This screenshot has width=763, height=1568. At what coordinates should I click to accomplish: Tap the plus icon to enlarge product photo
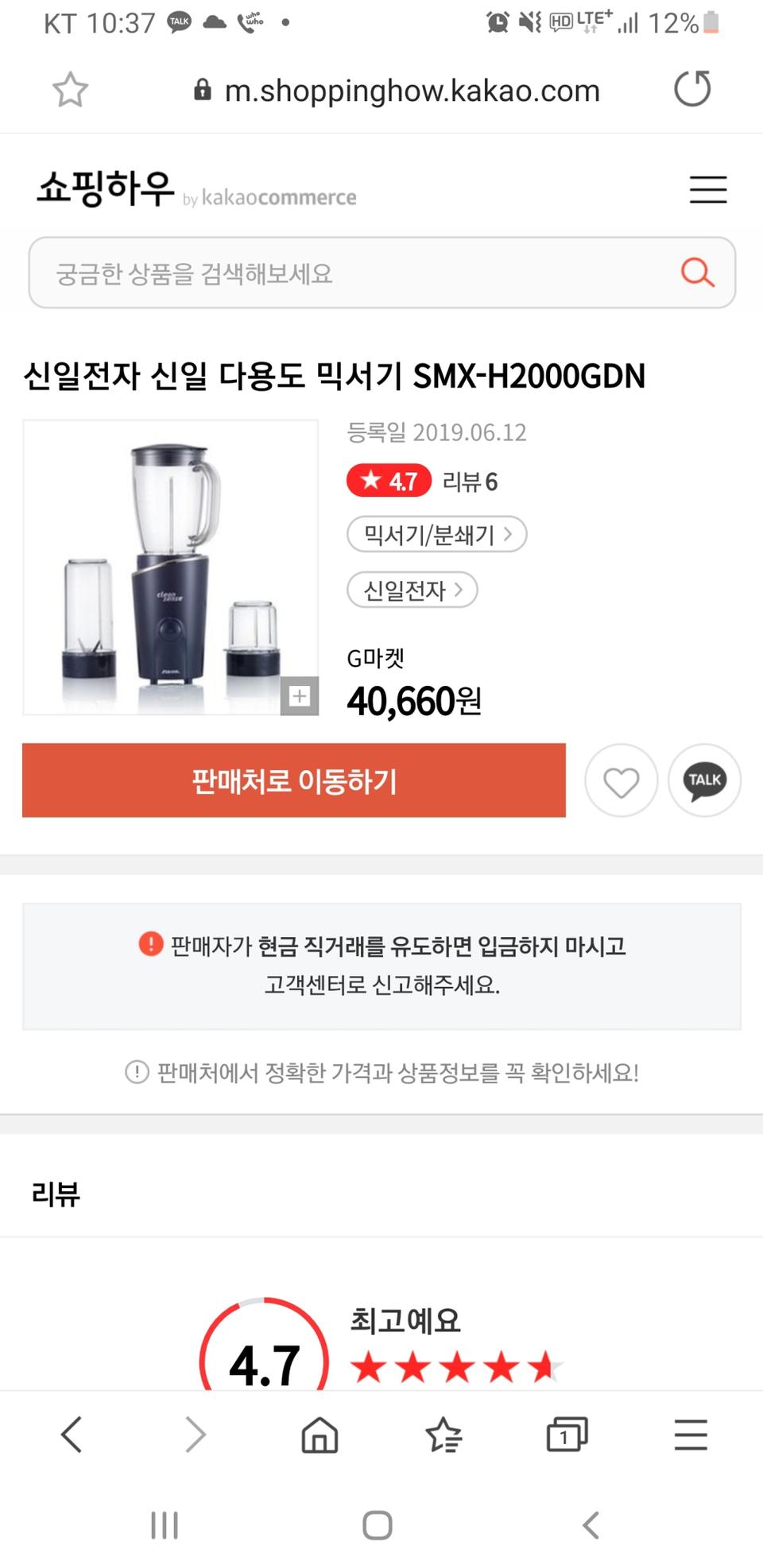pos(300,696)
